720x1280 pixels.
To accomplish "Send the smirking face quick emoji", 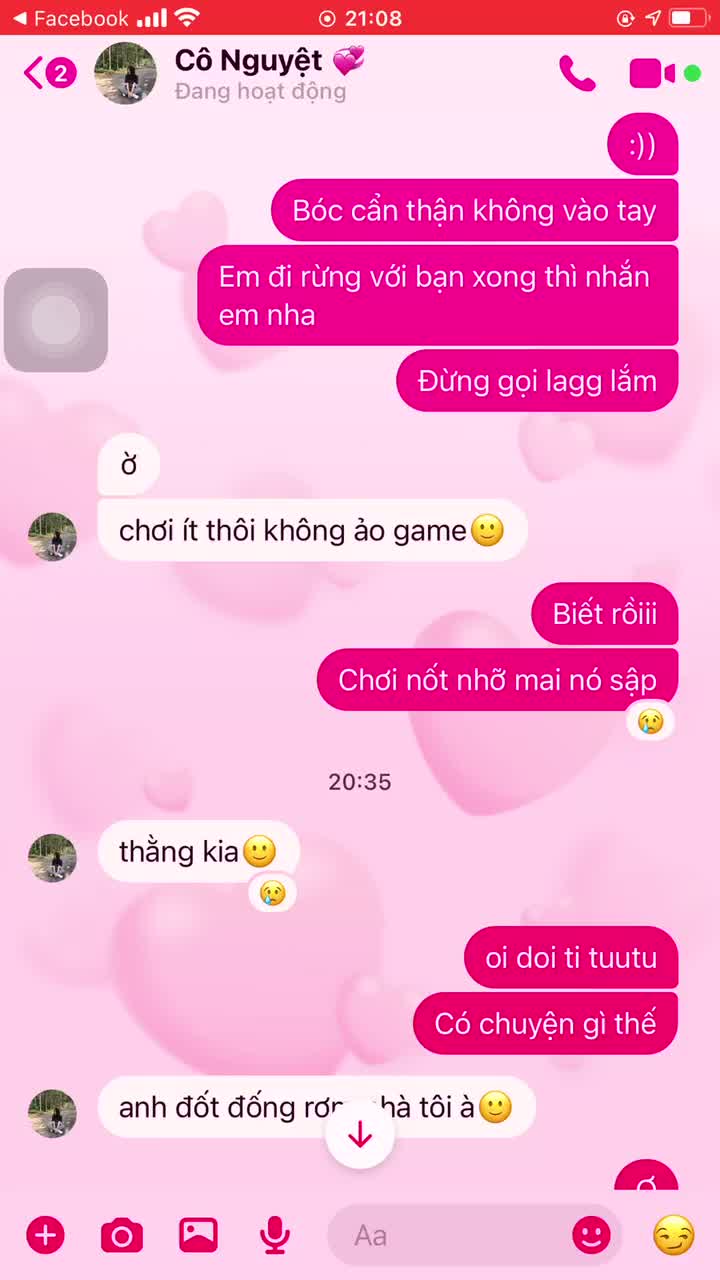I will pyautogui.click(x=674, y=1236).
